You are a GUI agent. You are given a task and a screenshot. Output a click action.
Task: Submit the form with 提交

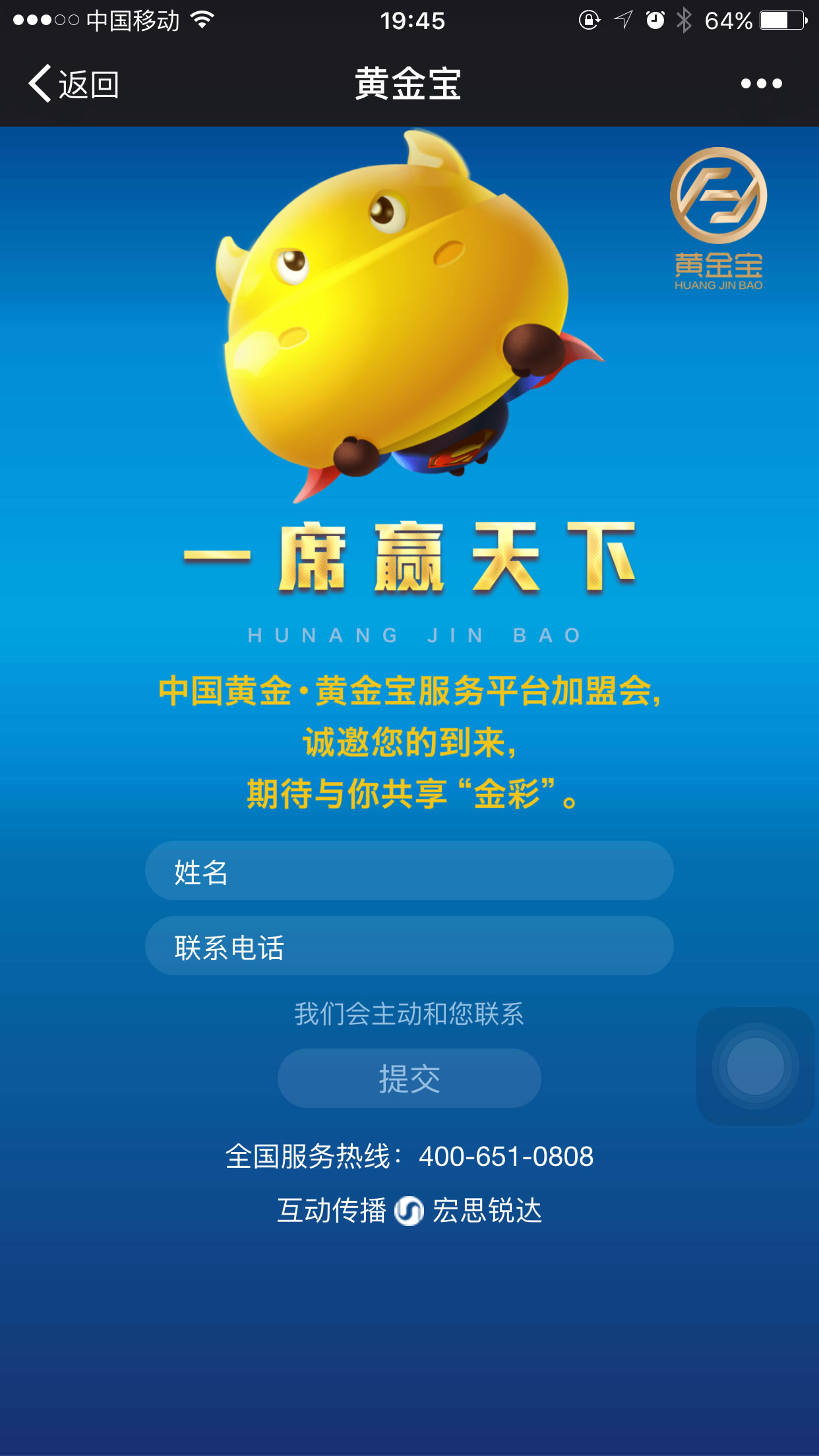point(409,1078)
